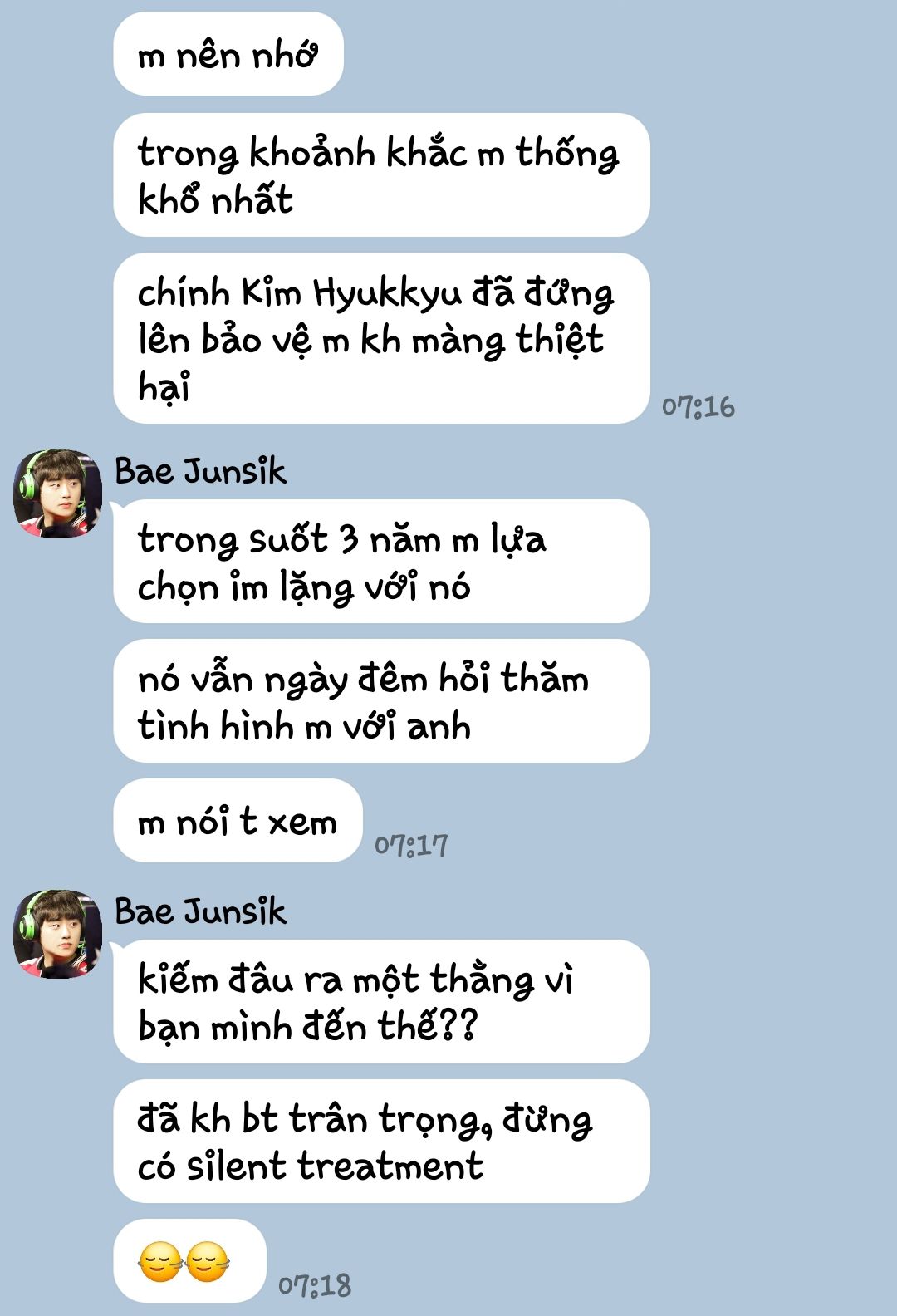Open Bae Junsik's avatar above 'kiếm đâu ra' message
This screenshot has width=897, height=1316.
point(57,934)
